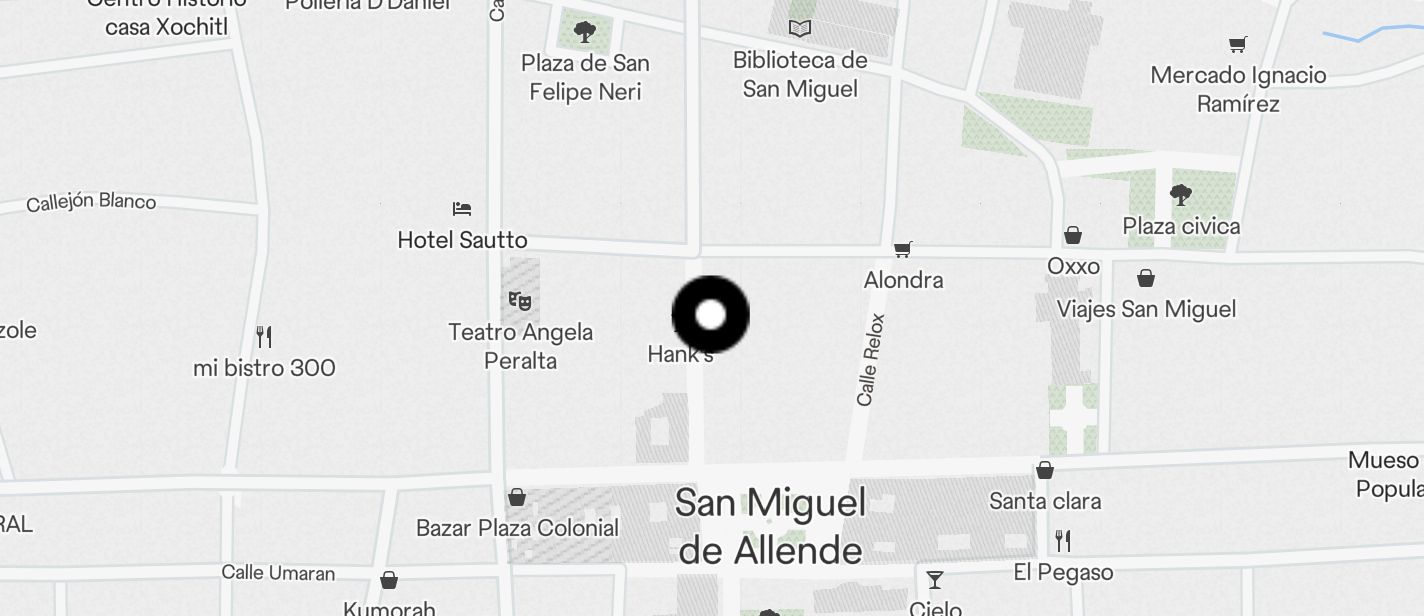This screenshot has height=616, width=1424.
Task: Tap the black location pin marker
Action: click(x=710, y=315)
